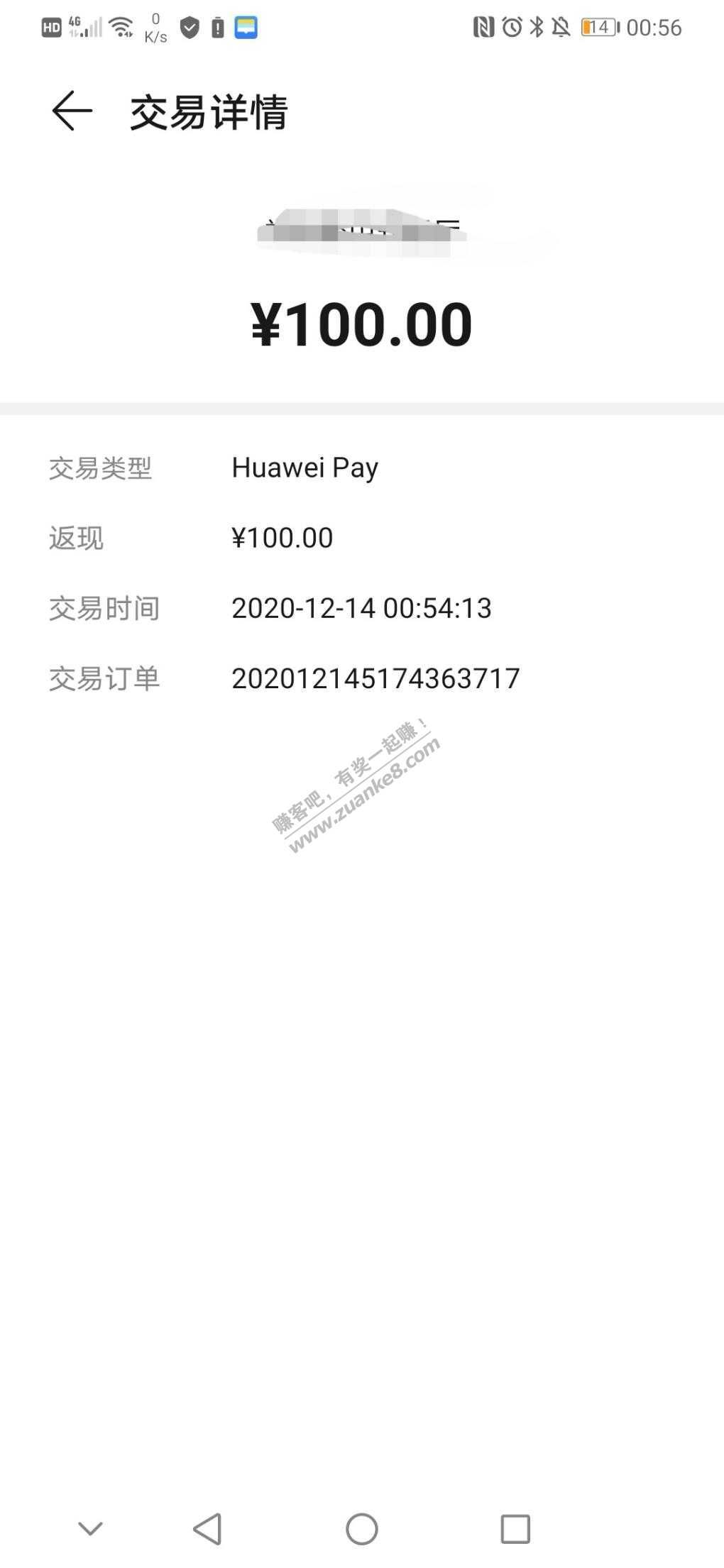Viewport: 724px width, 1568px height.
Task: Open recent apps overview
Action: (515, 1529)
